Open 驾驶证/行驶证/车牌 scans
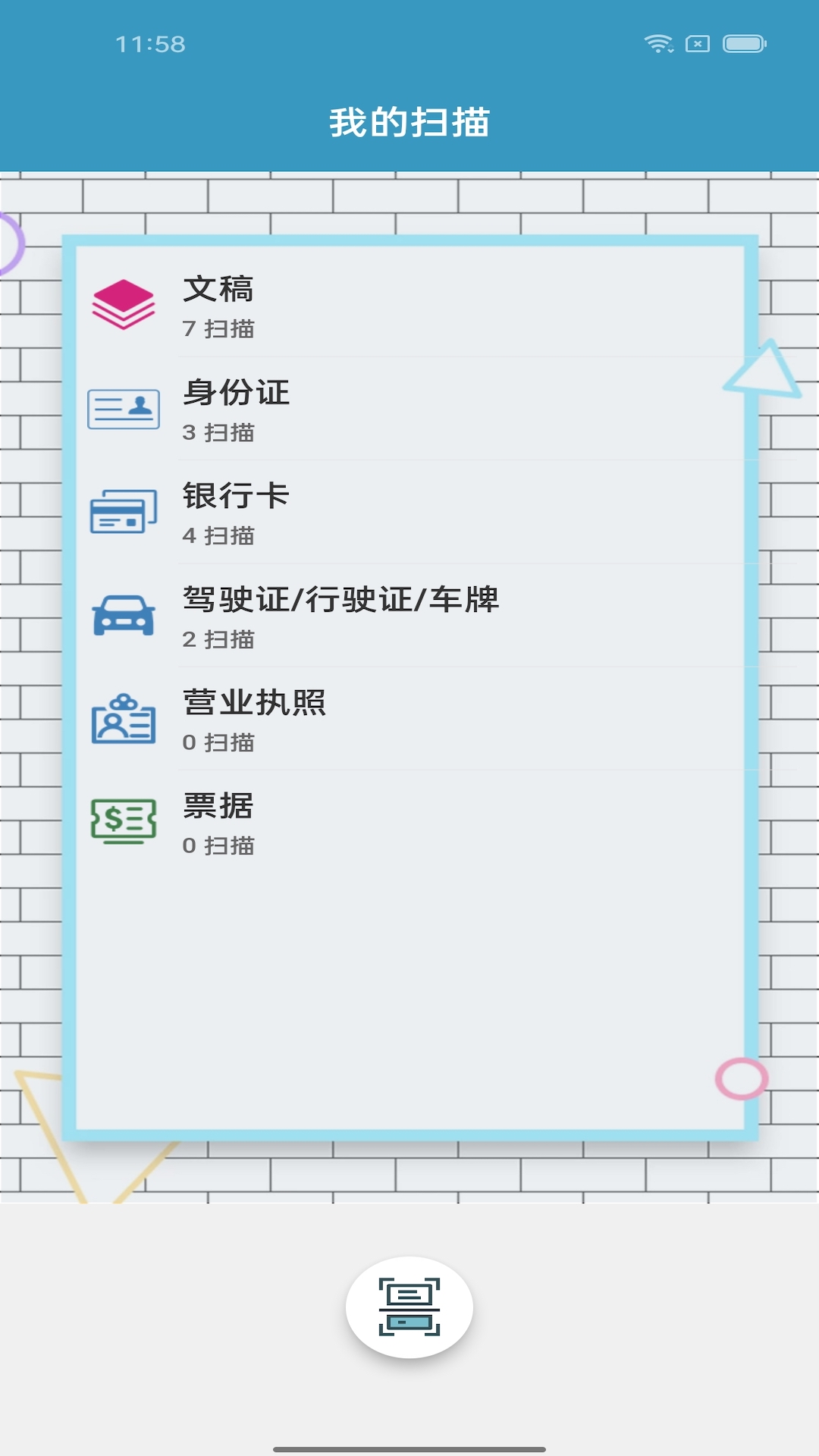Image resolution: width=819 pixels, height=1456 pixels. [x=409, y=616]
